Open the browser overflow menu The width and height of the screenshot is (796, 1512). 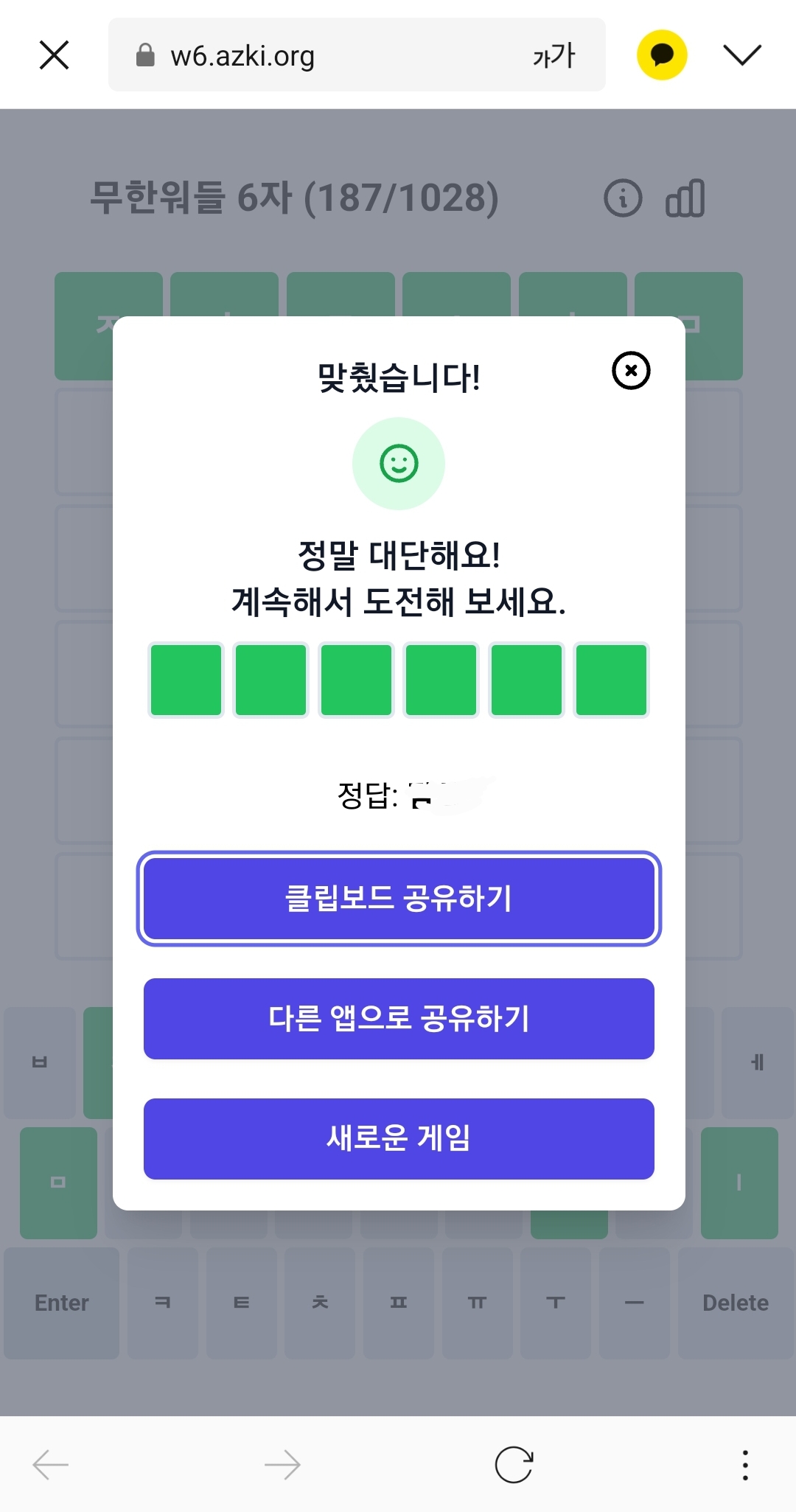tap(745, 1465)
